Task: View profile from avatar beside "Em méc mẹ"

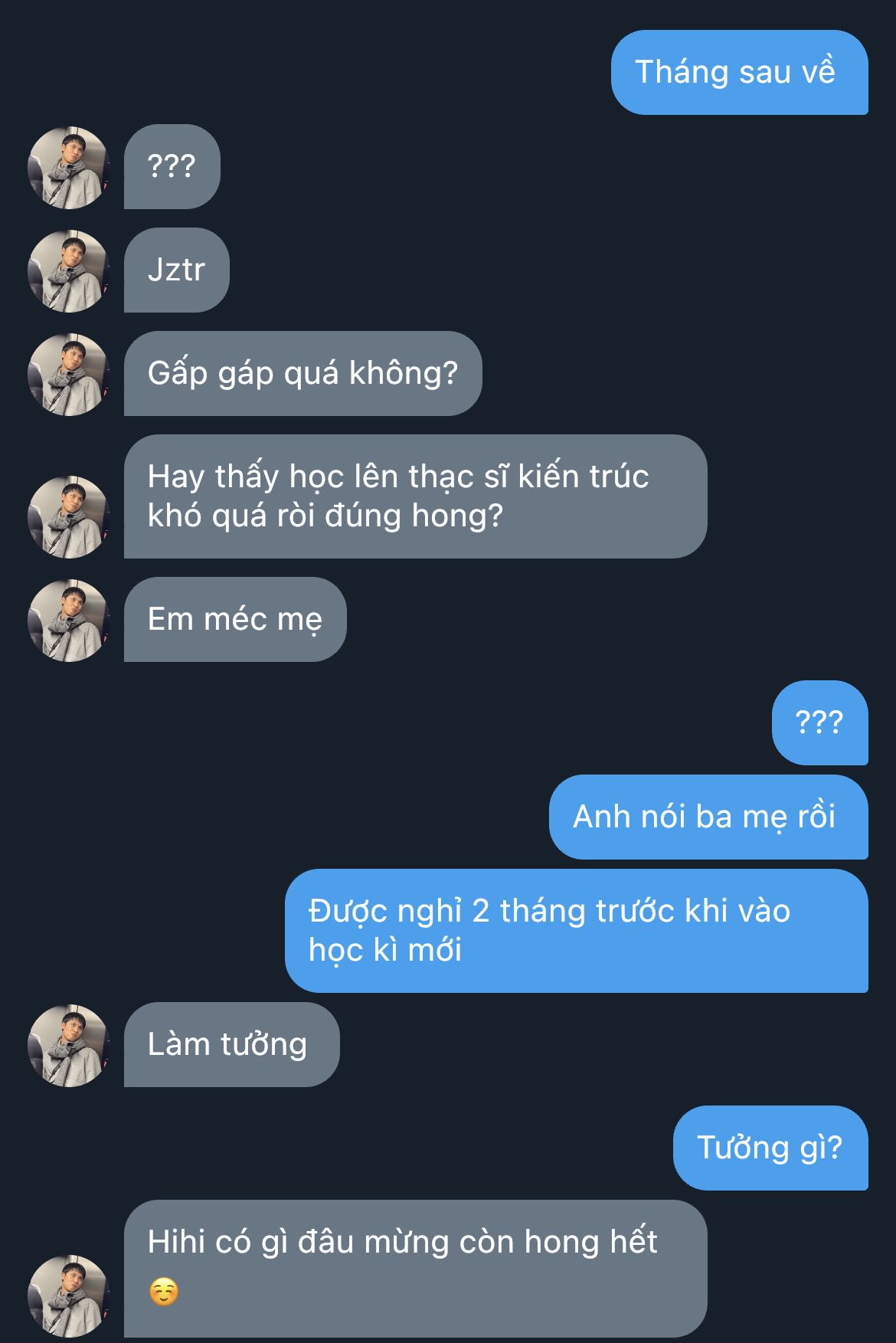Action: click(69, 621)
